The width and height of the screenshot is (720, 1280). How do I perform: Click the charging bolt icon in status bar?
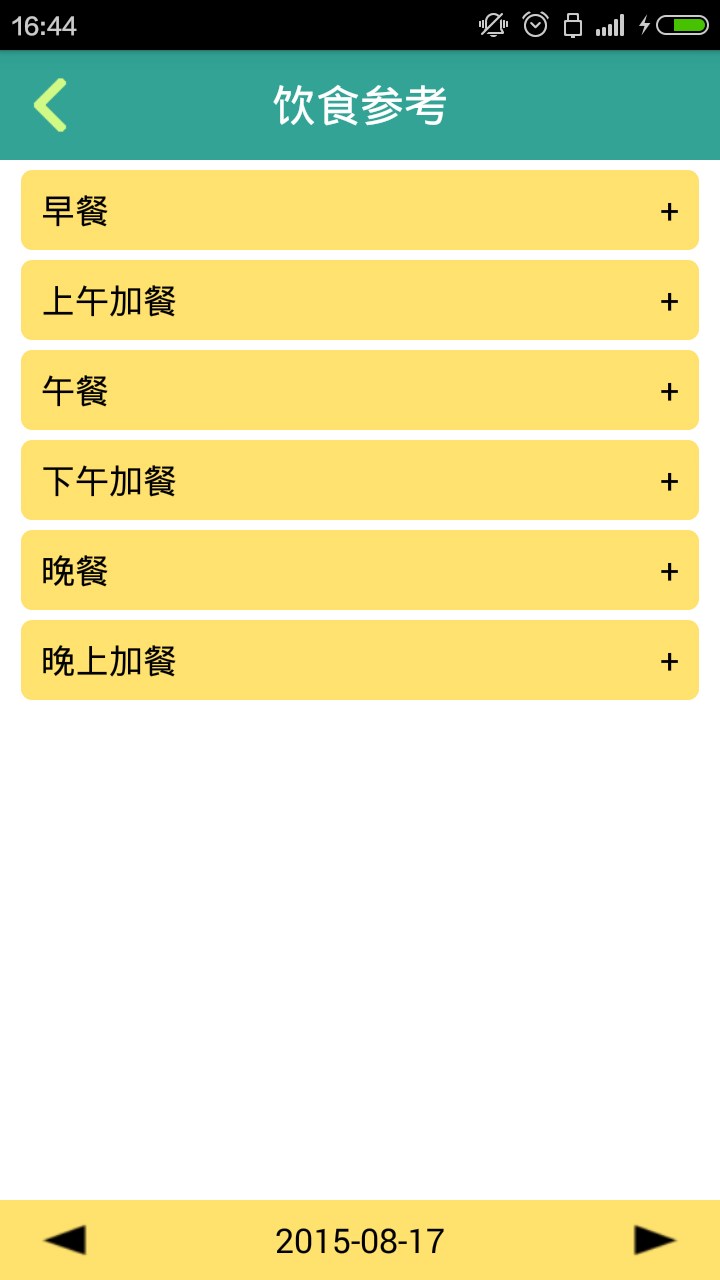[645, 25]
